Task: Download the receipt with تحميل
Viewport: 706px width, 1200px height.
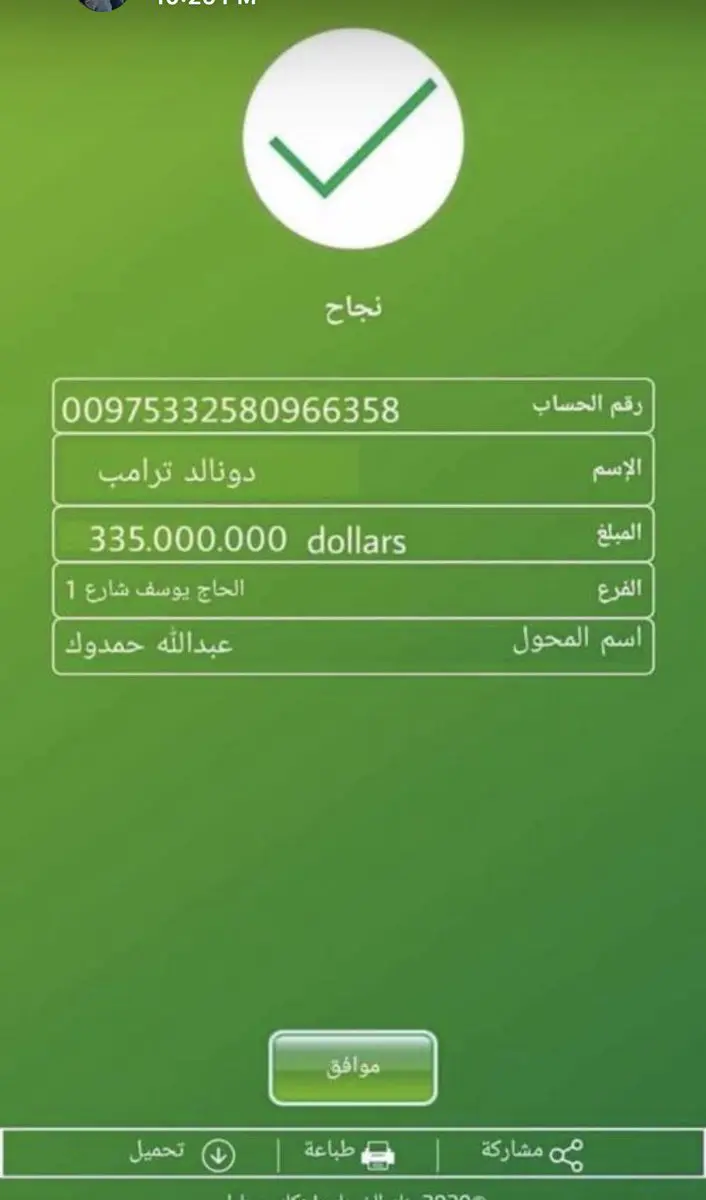Action: (181, 1153)
